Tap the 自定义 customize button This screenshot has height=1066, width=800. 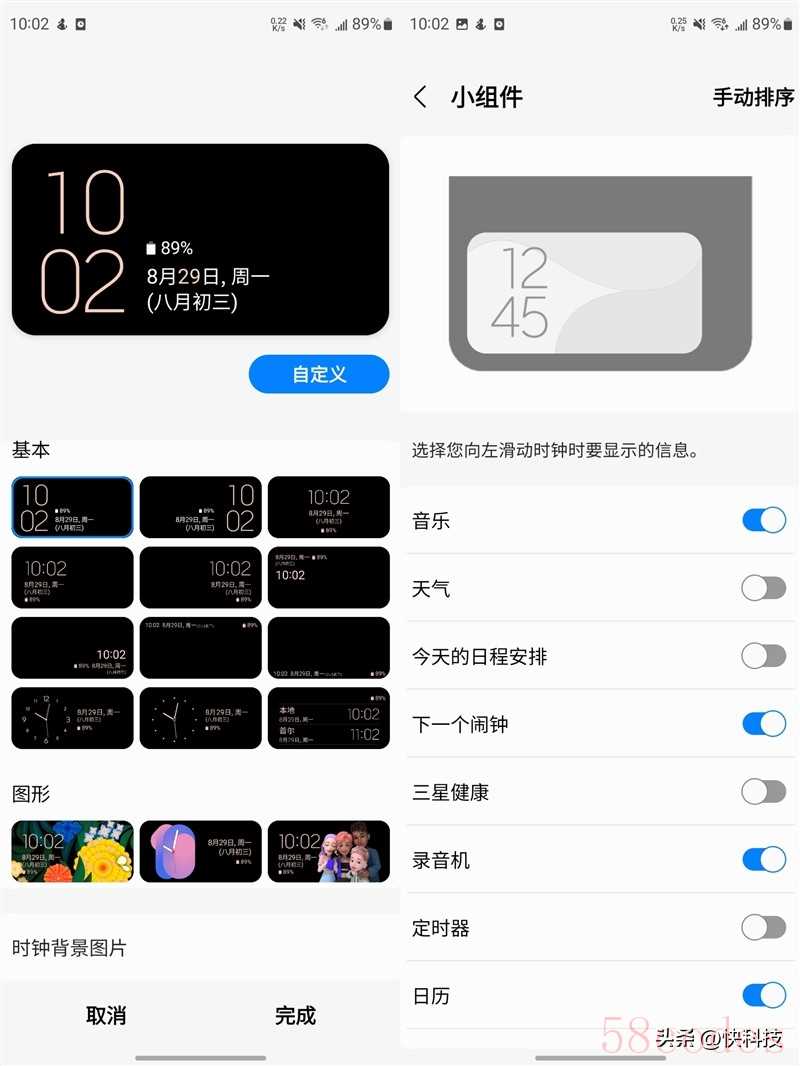tap(318, 374)
